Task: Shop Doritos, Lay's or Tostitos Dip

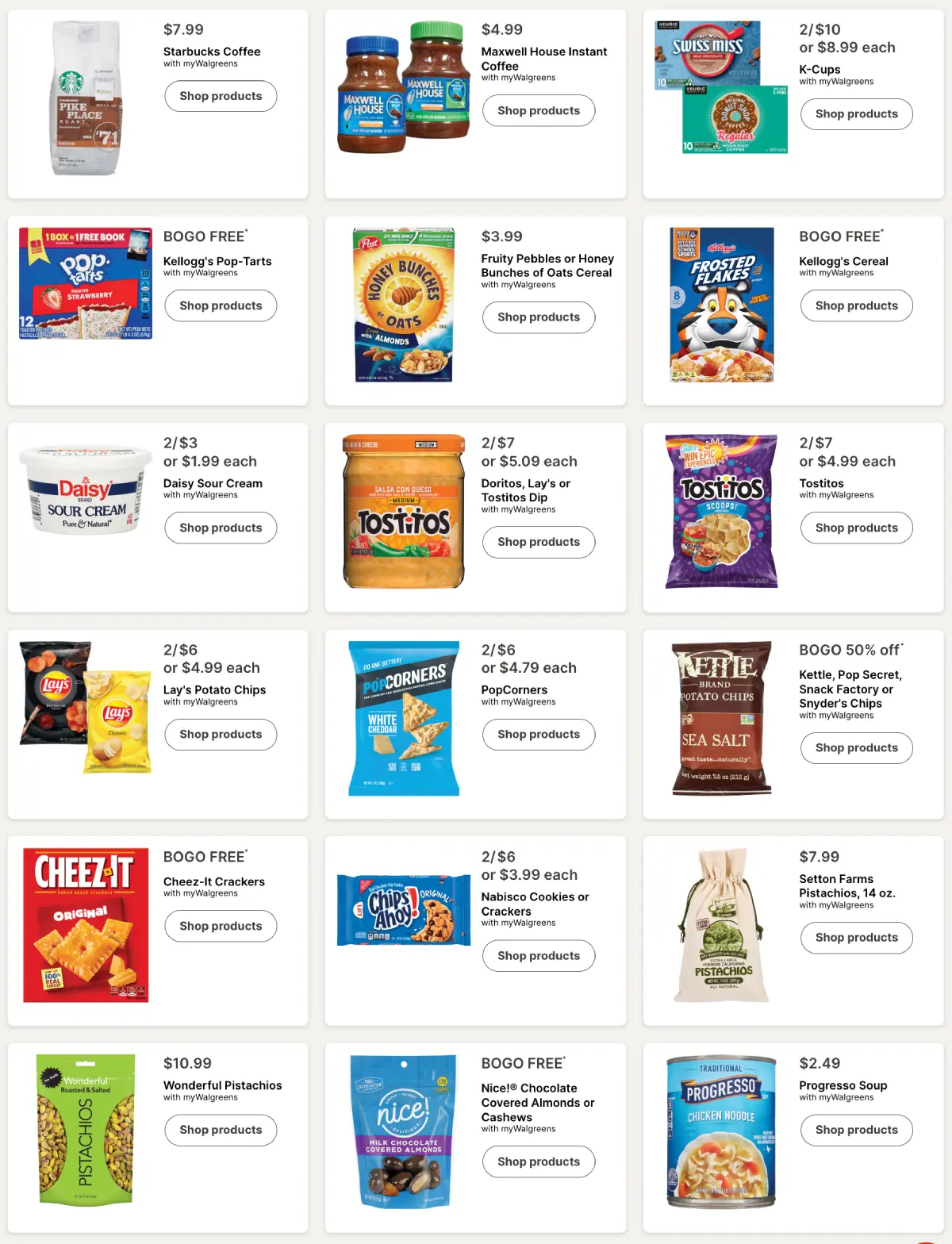Action: click(x=539, y=542)
